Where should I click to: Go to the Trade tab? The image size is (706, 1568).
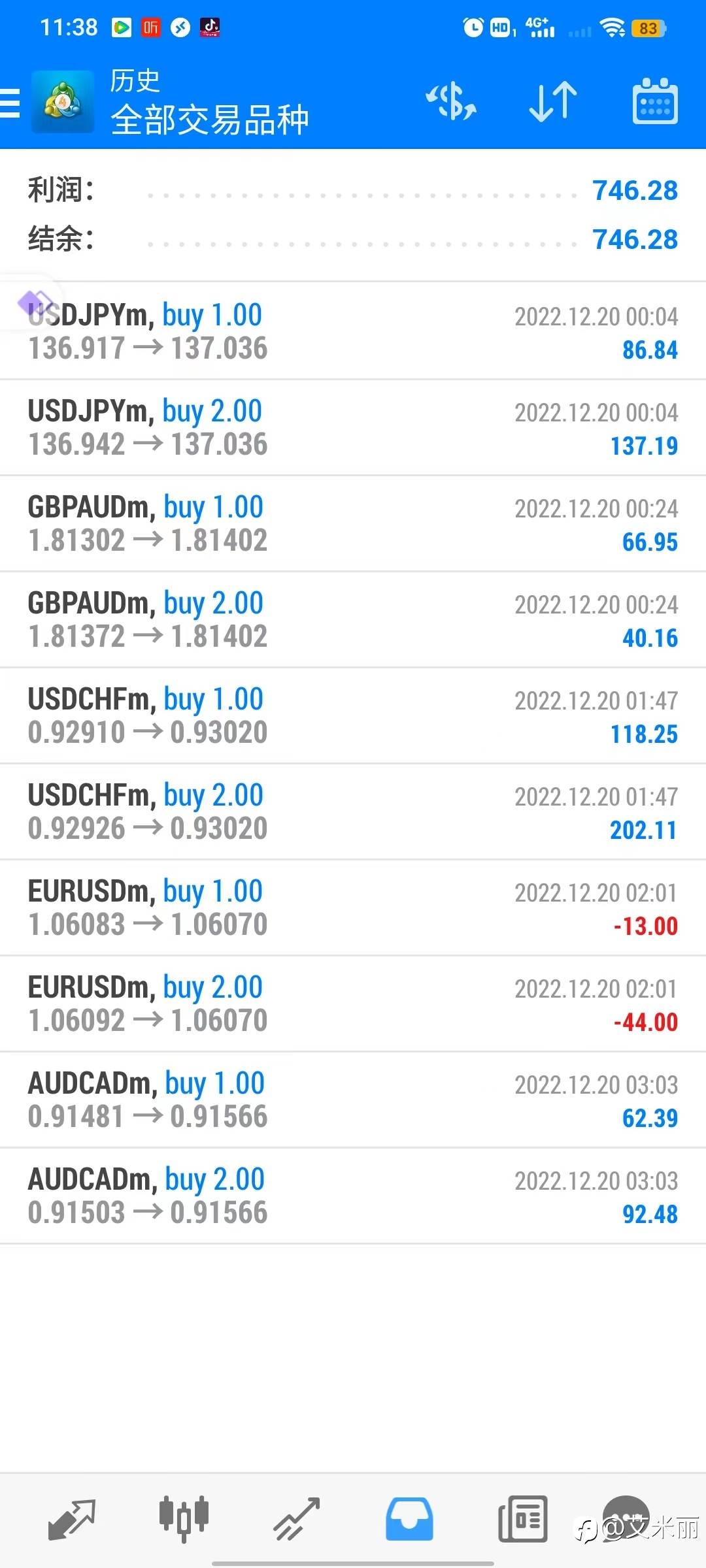(296, 1518)
